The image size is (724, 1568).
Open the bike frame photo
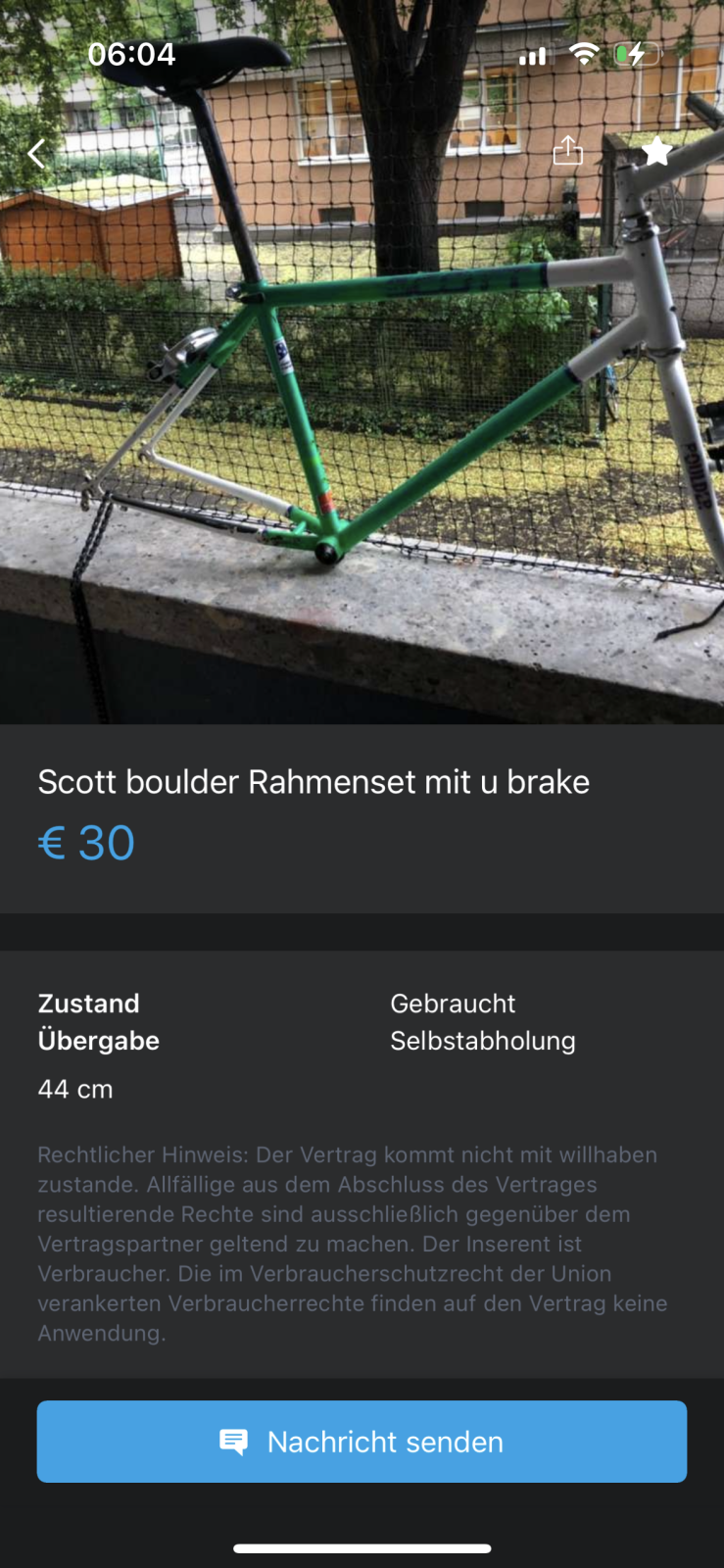point(362,363)
